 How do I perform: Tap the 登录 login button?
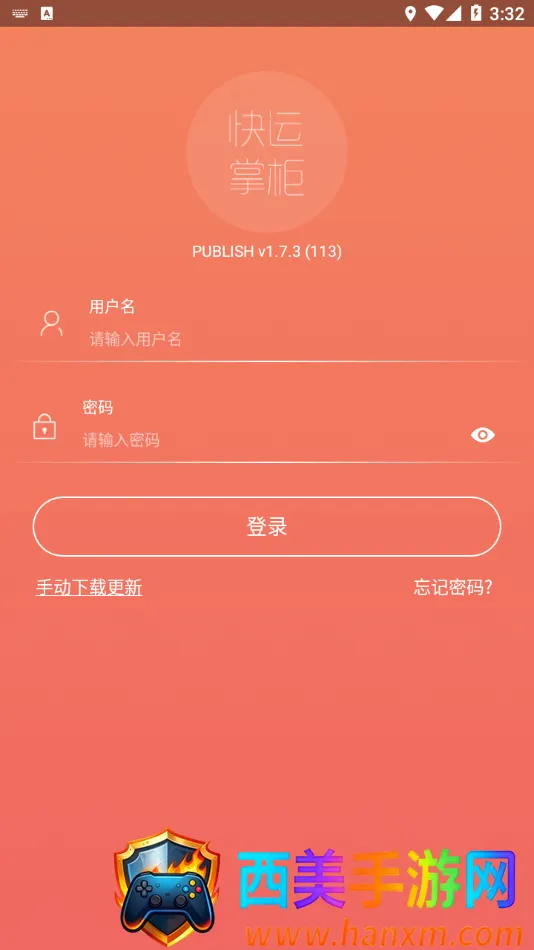(267, 526)
